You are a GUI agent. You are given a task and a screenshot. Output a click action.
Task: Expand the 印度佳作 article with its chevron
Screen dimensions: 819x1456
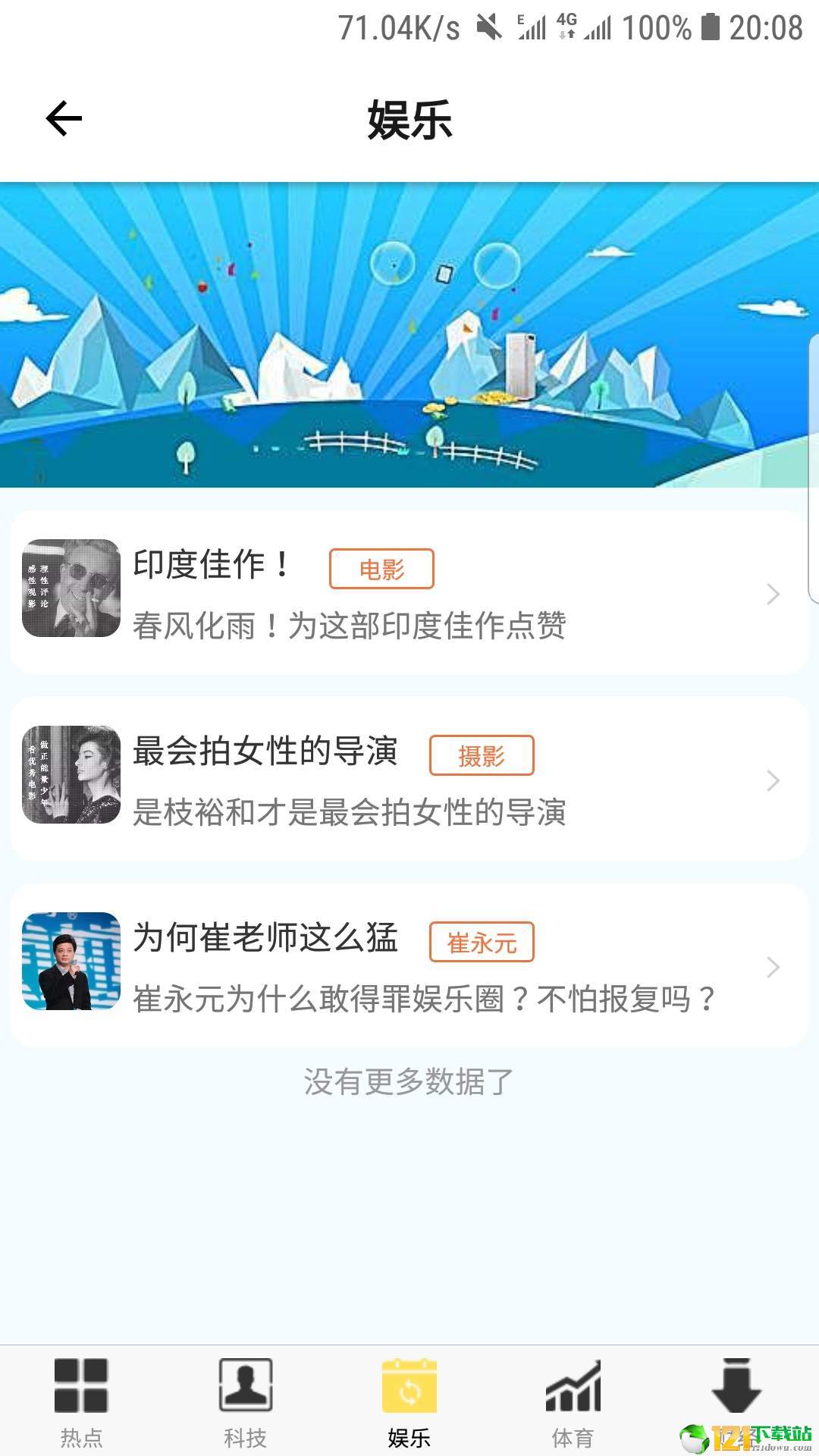click(x=772, y=595)
